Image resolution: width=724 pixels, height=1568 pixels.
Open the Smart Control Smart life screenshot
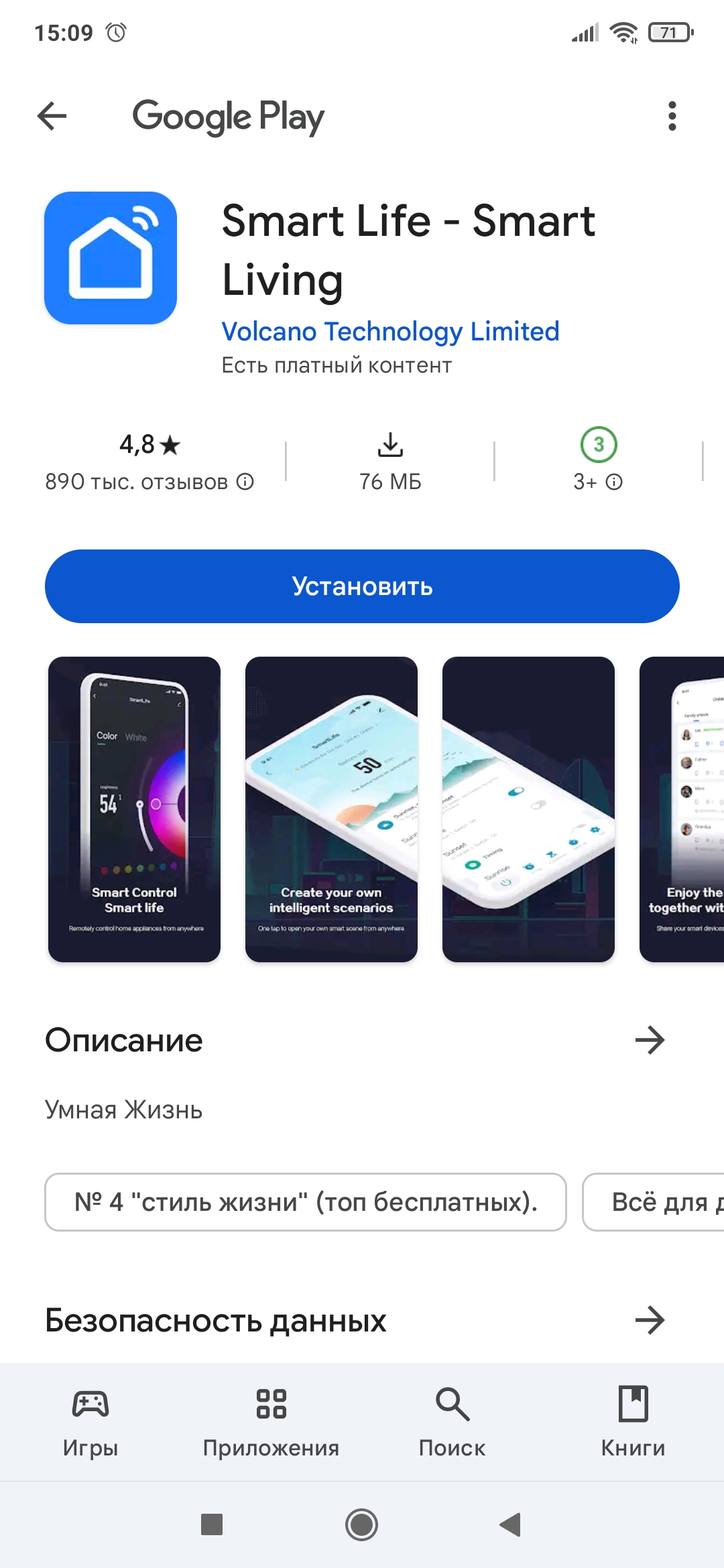pos(134,809)
